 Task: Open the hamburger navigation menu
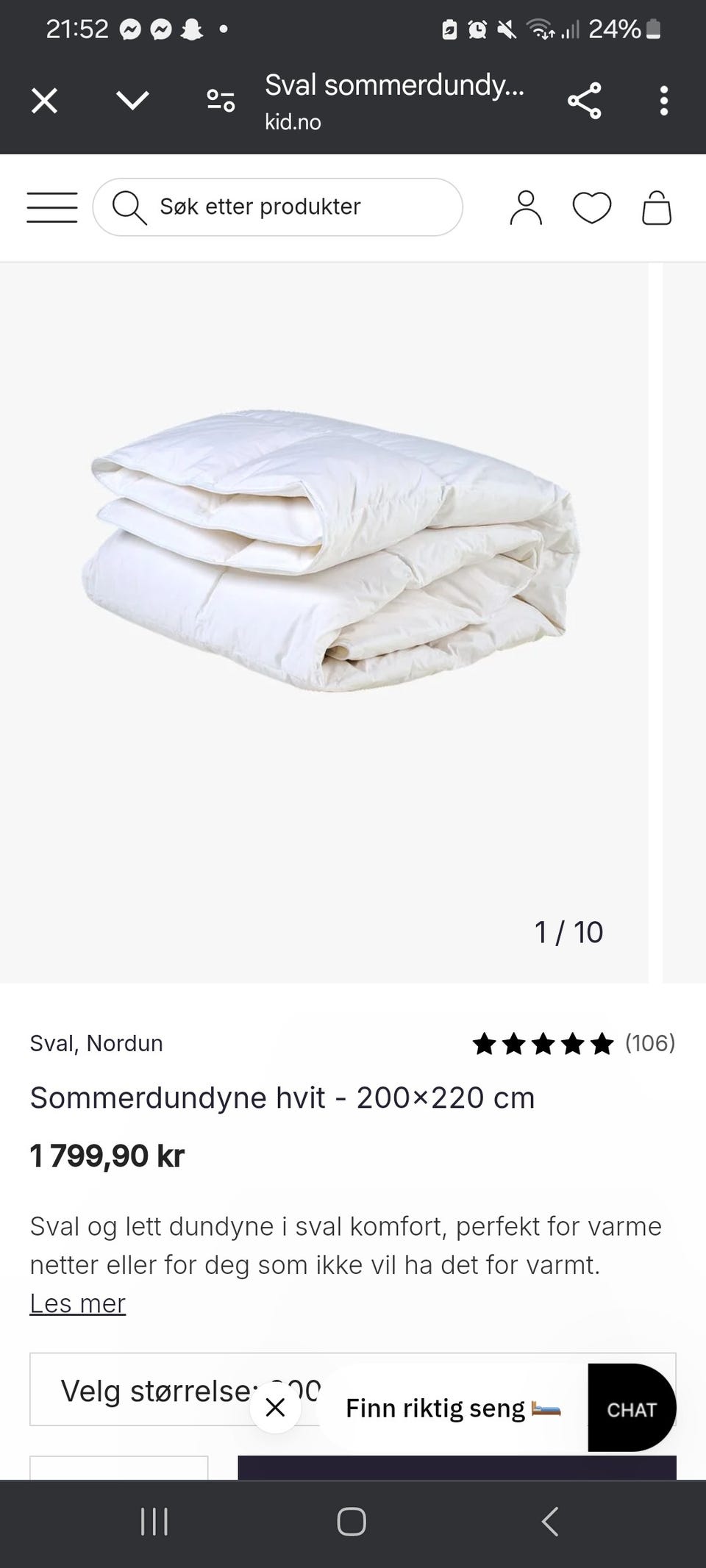51,207
